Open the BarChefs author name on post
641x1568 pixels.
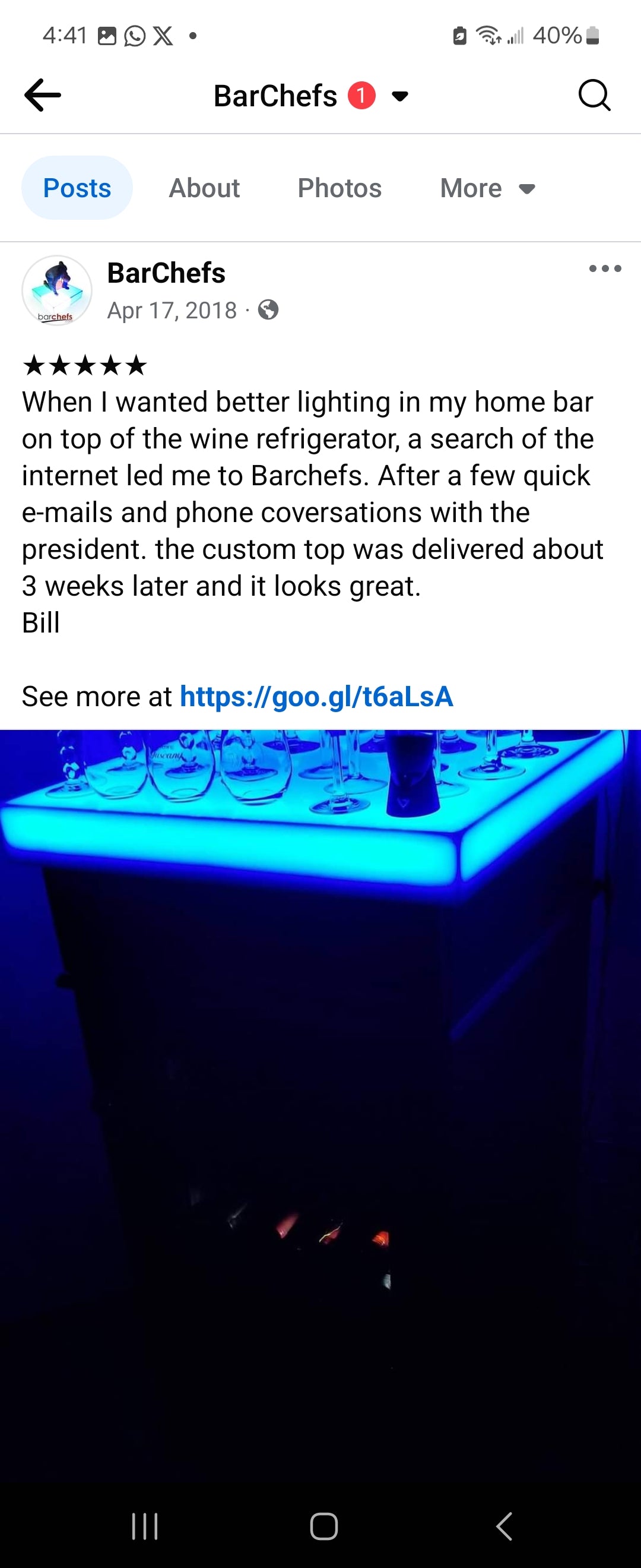click(x=166, y=273)
